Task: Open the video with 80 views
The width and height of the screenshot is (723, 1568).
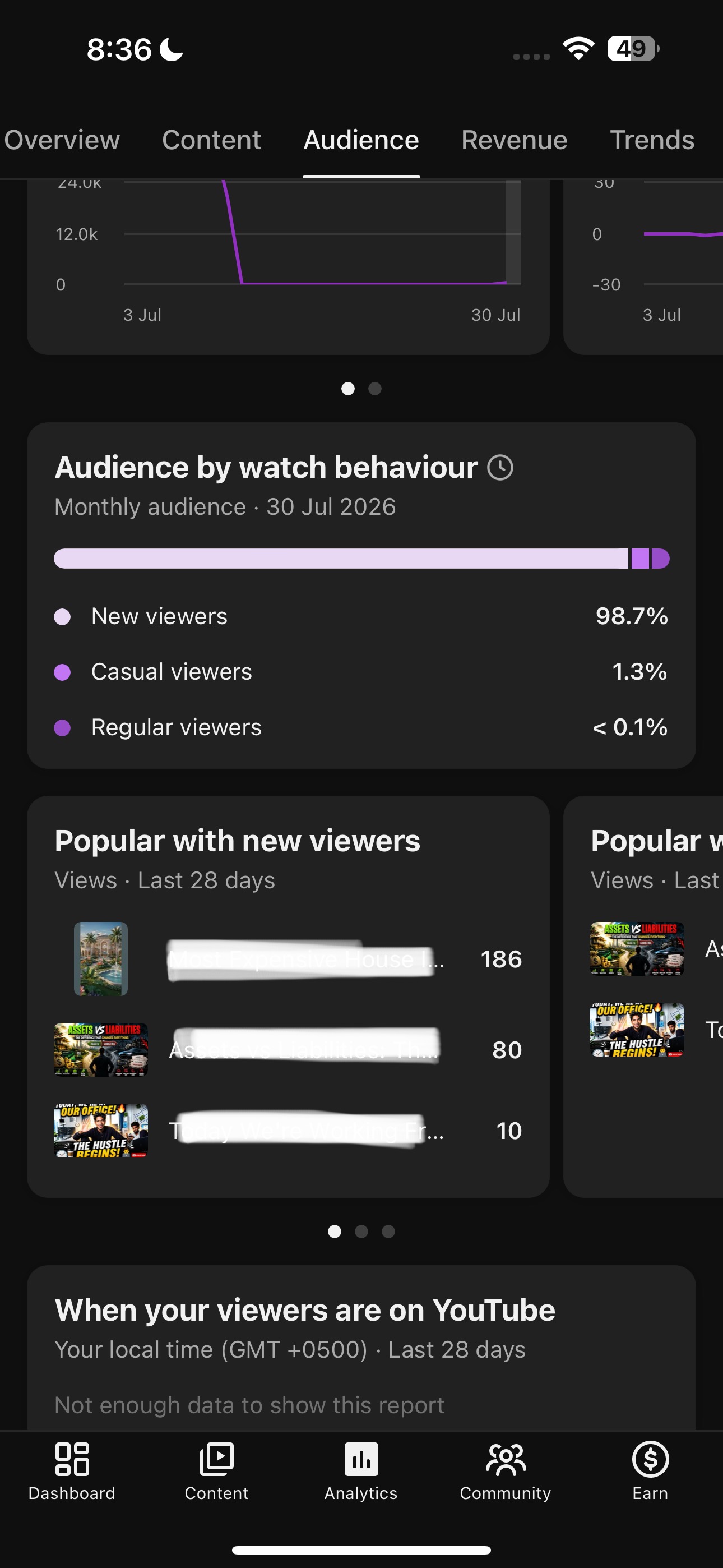Action: (288, 1049)
